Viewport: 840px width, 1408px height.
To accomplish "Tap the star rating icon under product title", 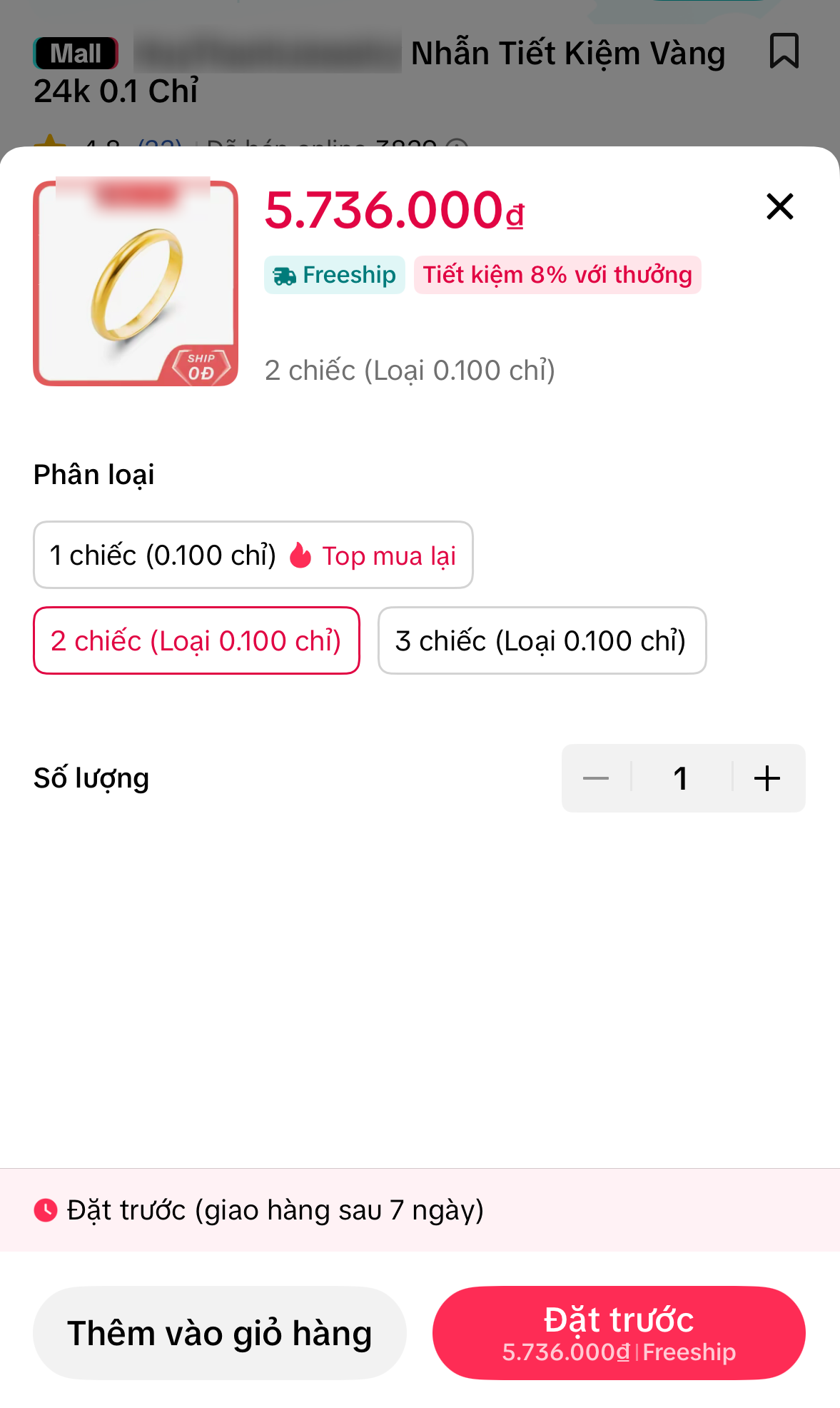I will point(50,145).
